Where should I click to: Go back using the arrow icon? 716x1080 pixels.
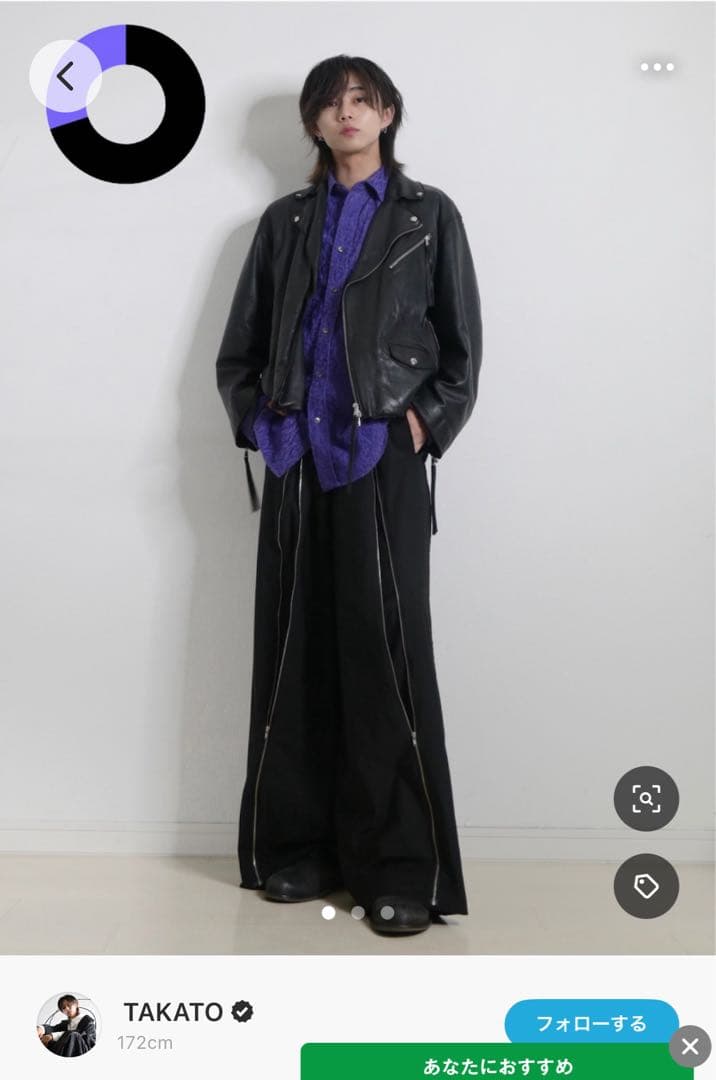65,76
